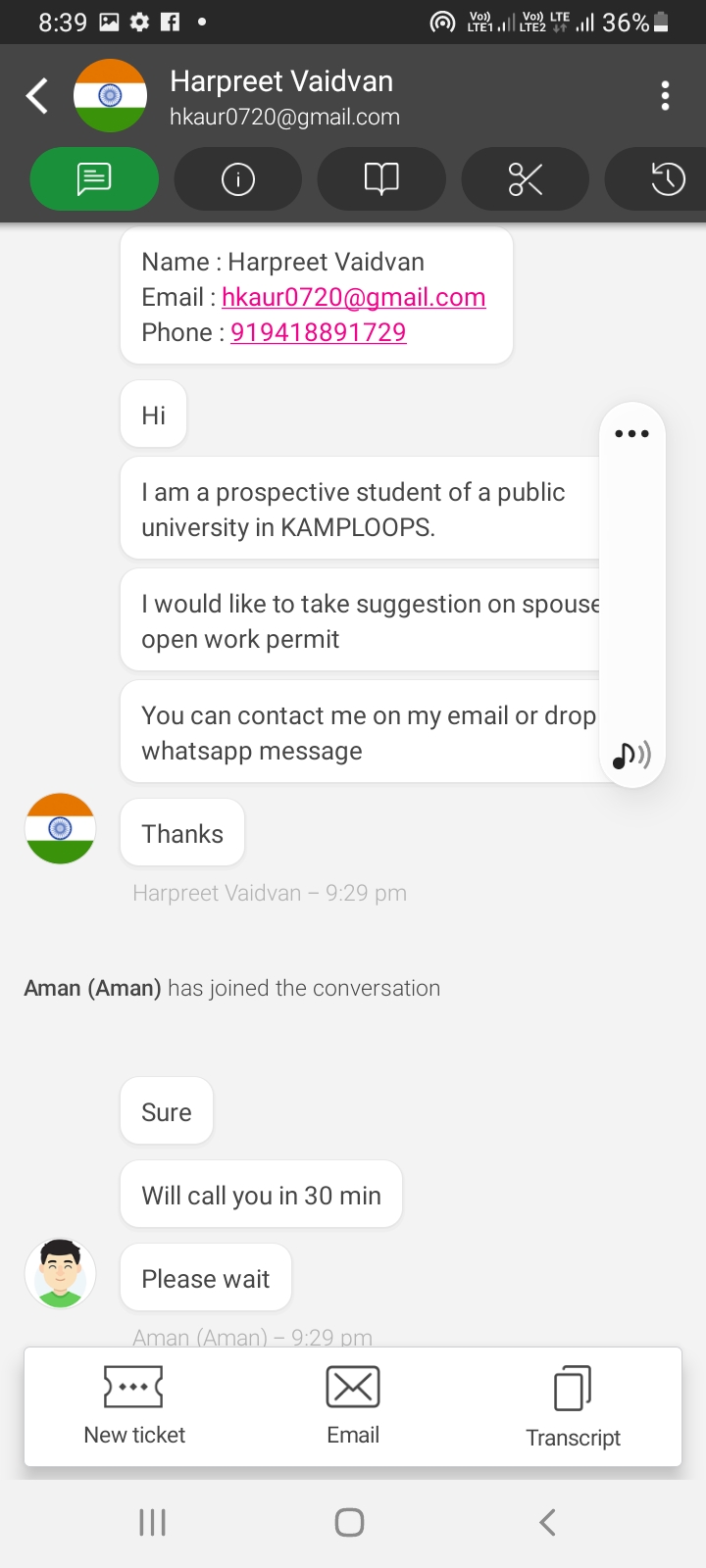Open the floating three-dot options
Screen dimensions: 706x1568
(x=631, y=433)
